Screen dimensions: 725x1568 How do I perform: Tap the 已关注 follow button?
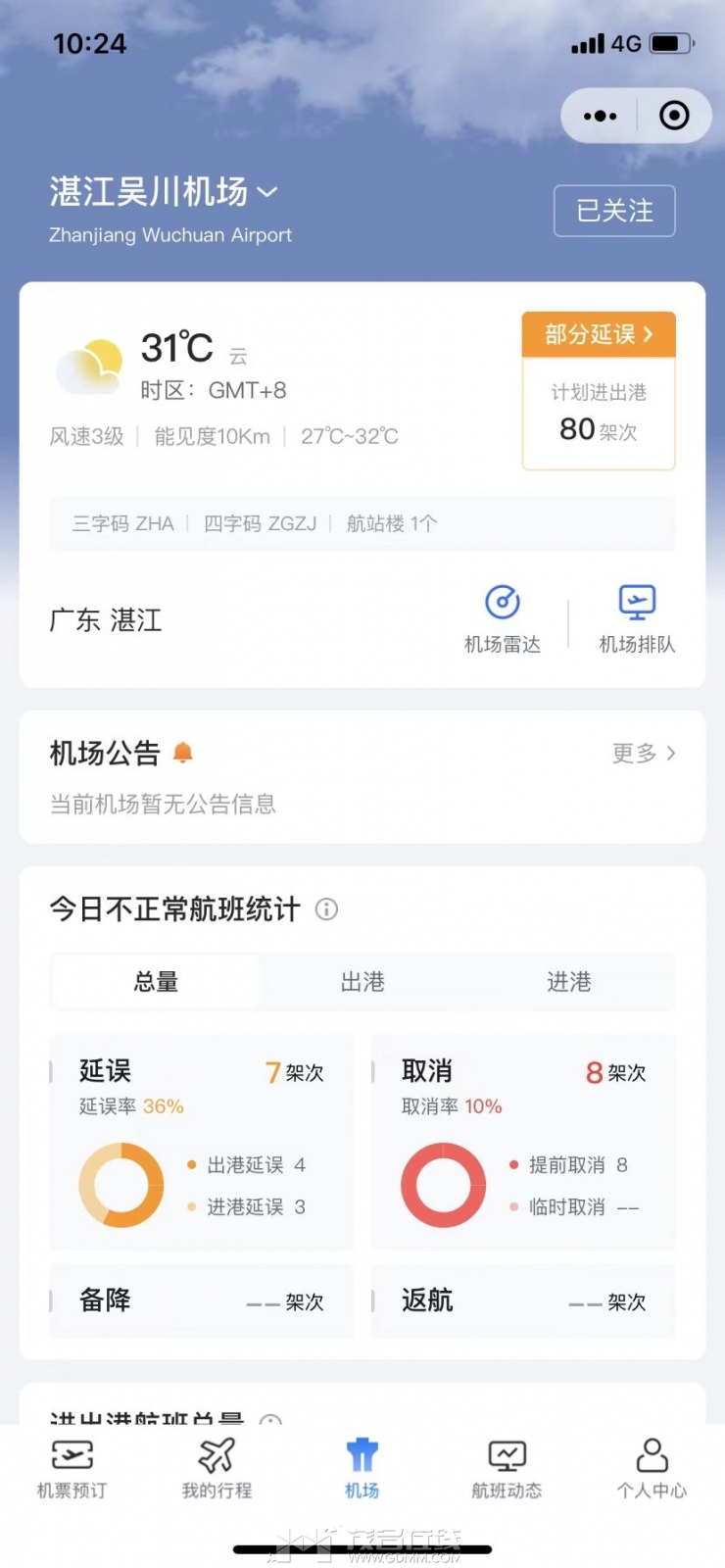[x=614, y=211]
